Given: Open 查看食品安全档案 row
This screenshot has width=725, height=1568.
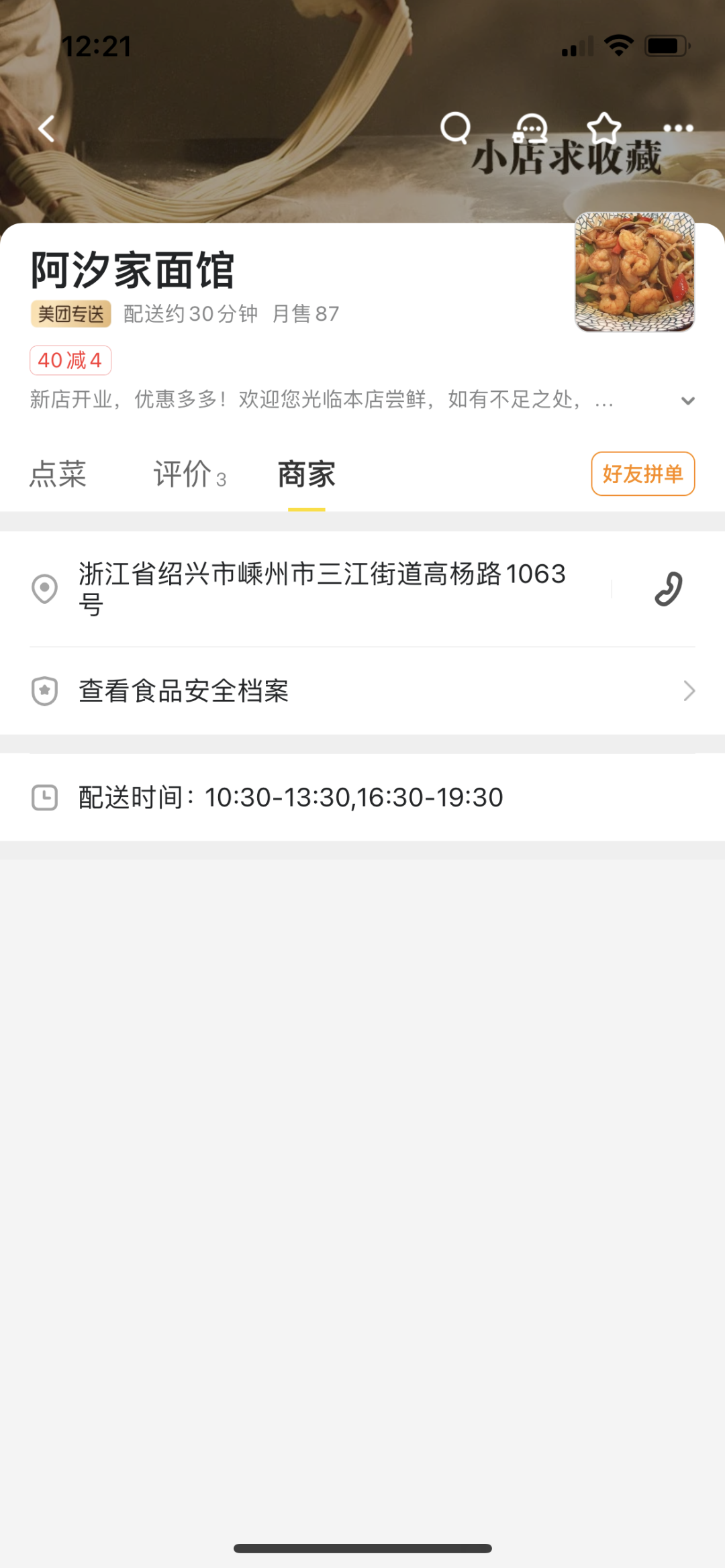Looking at the screenshot, I should pyautogui.click(x=362, y=691).
